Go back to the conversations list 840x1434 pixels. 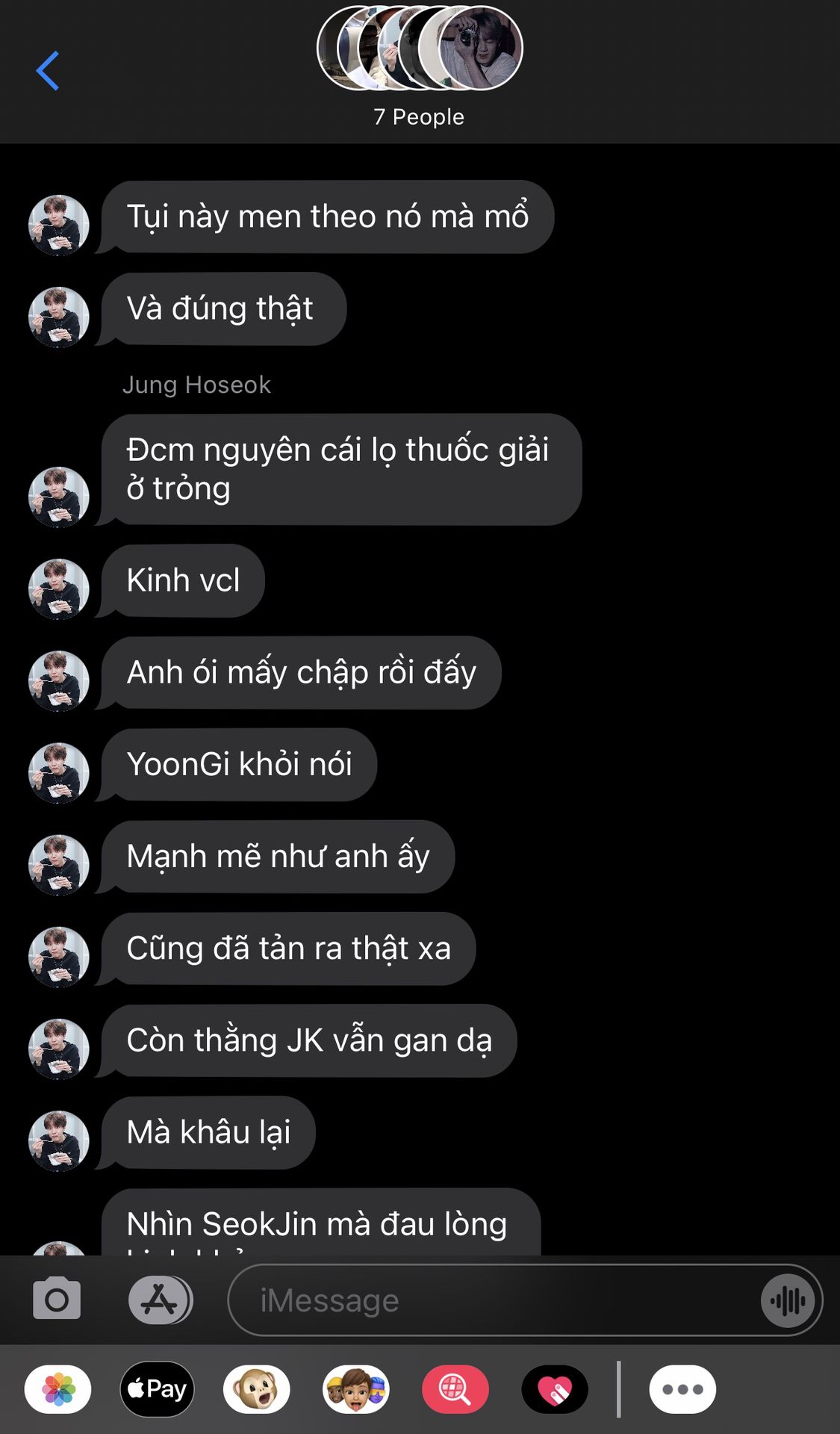click(x=48, y=71)
